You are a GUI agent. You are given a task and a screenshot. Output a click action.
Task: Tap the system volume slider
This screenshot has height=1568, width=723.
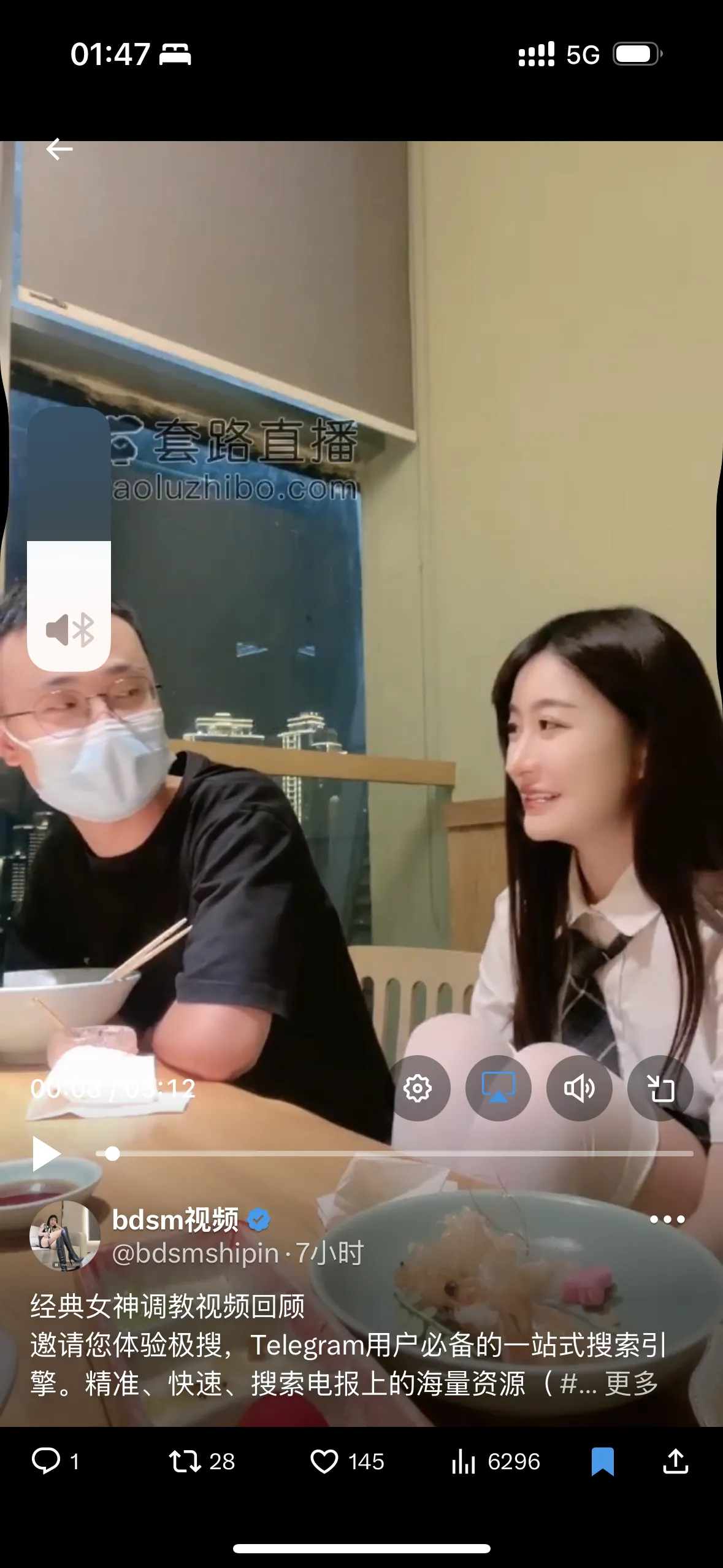click(x=69, y=539)
